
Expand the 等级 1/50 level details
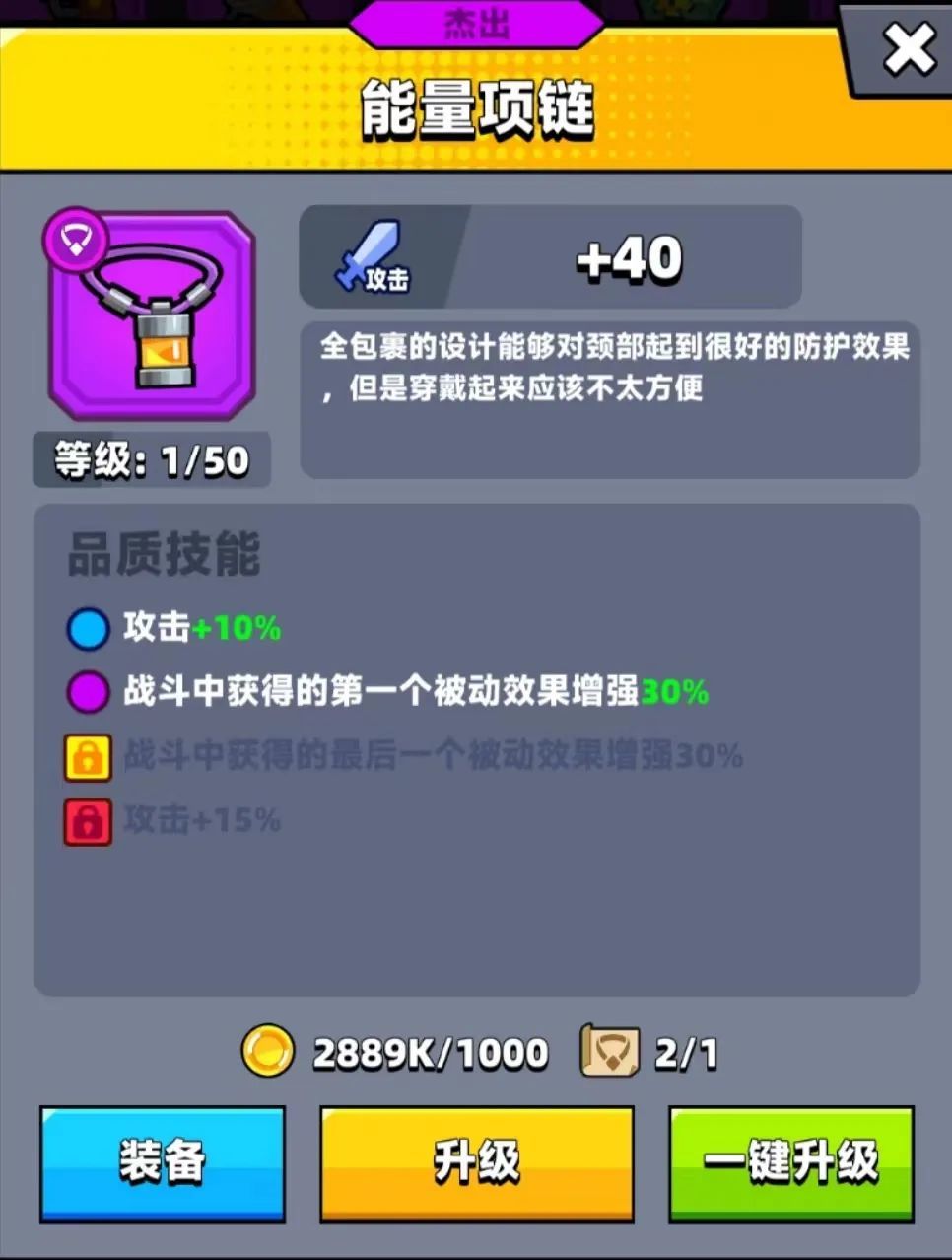153,458
